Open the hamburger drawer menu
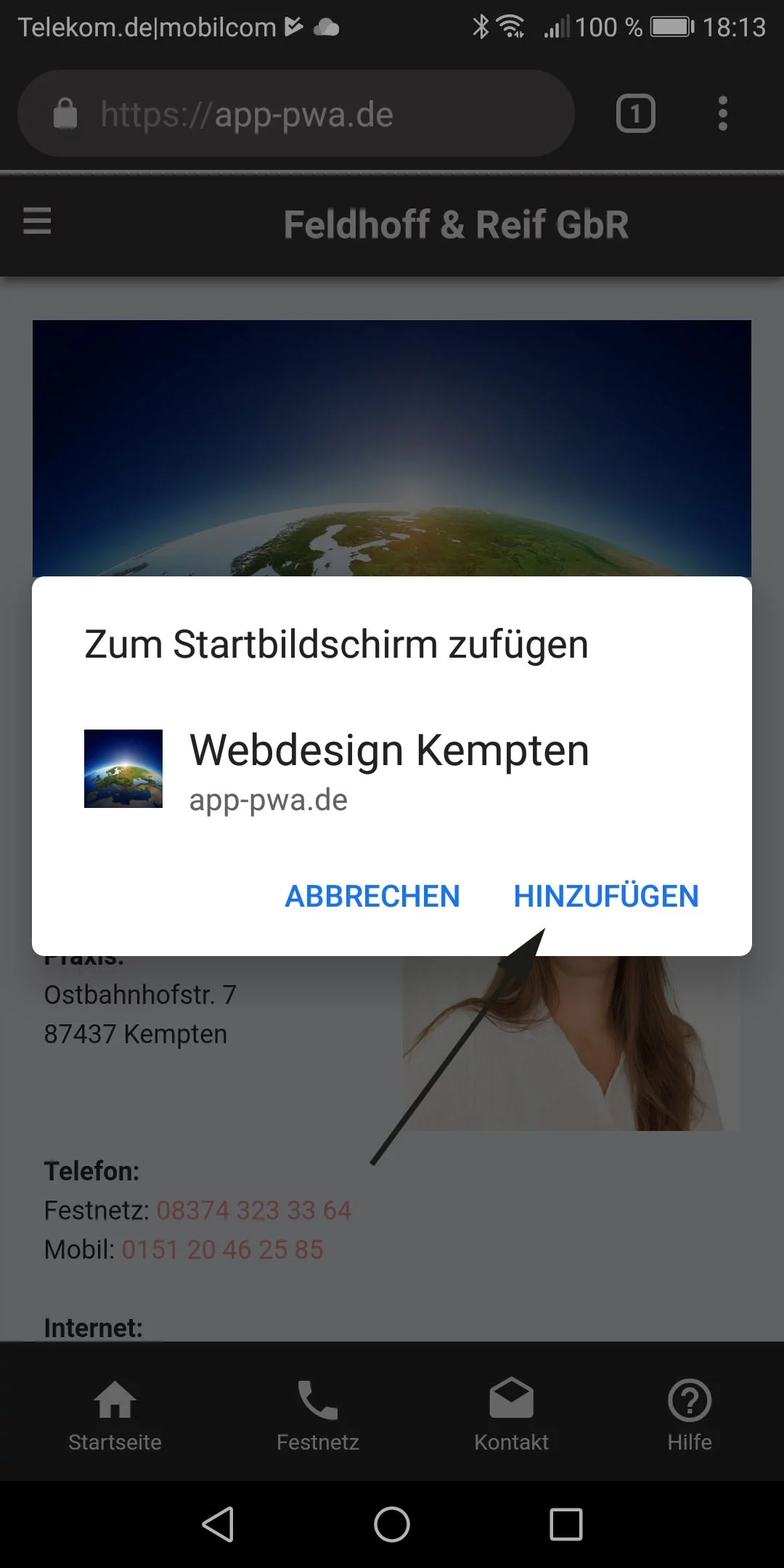784x1568 pixels. tap(37, 221)
